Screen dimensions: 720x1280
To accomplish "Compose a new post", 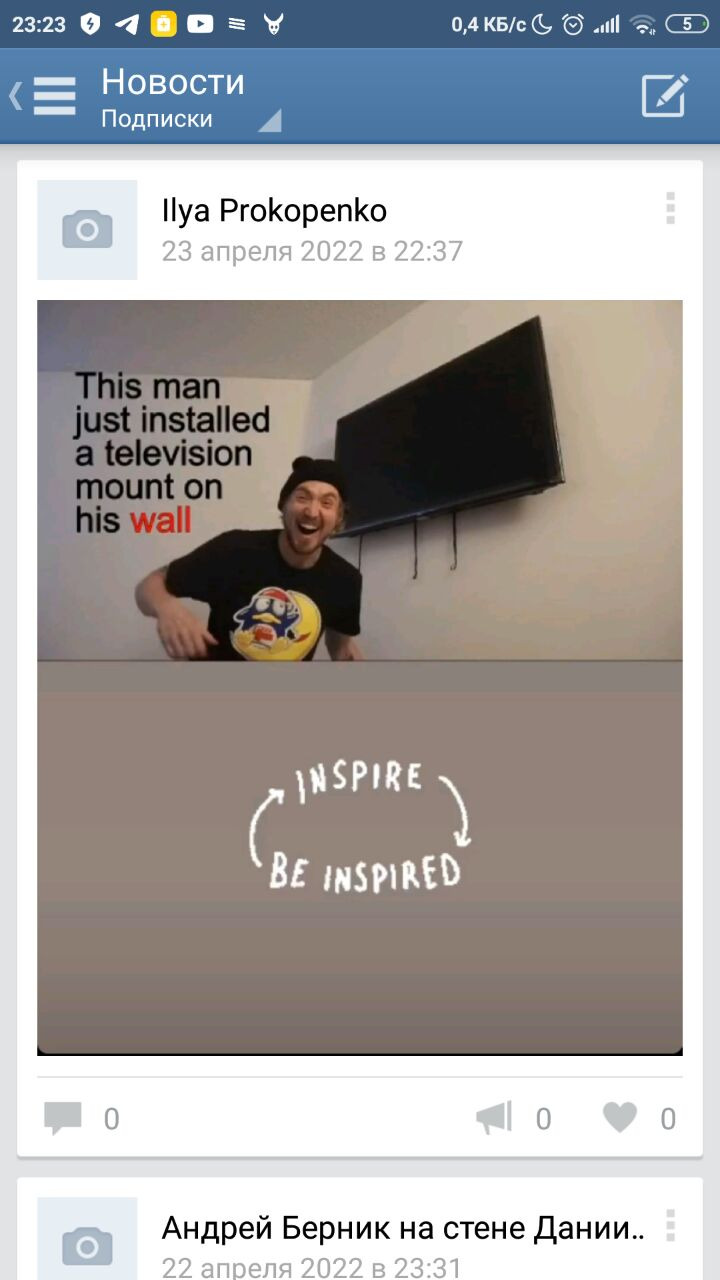I will pyautogui.click(x=665, y=96).
